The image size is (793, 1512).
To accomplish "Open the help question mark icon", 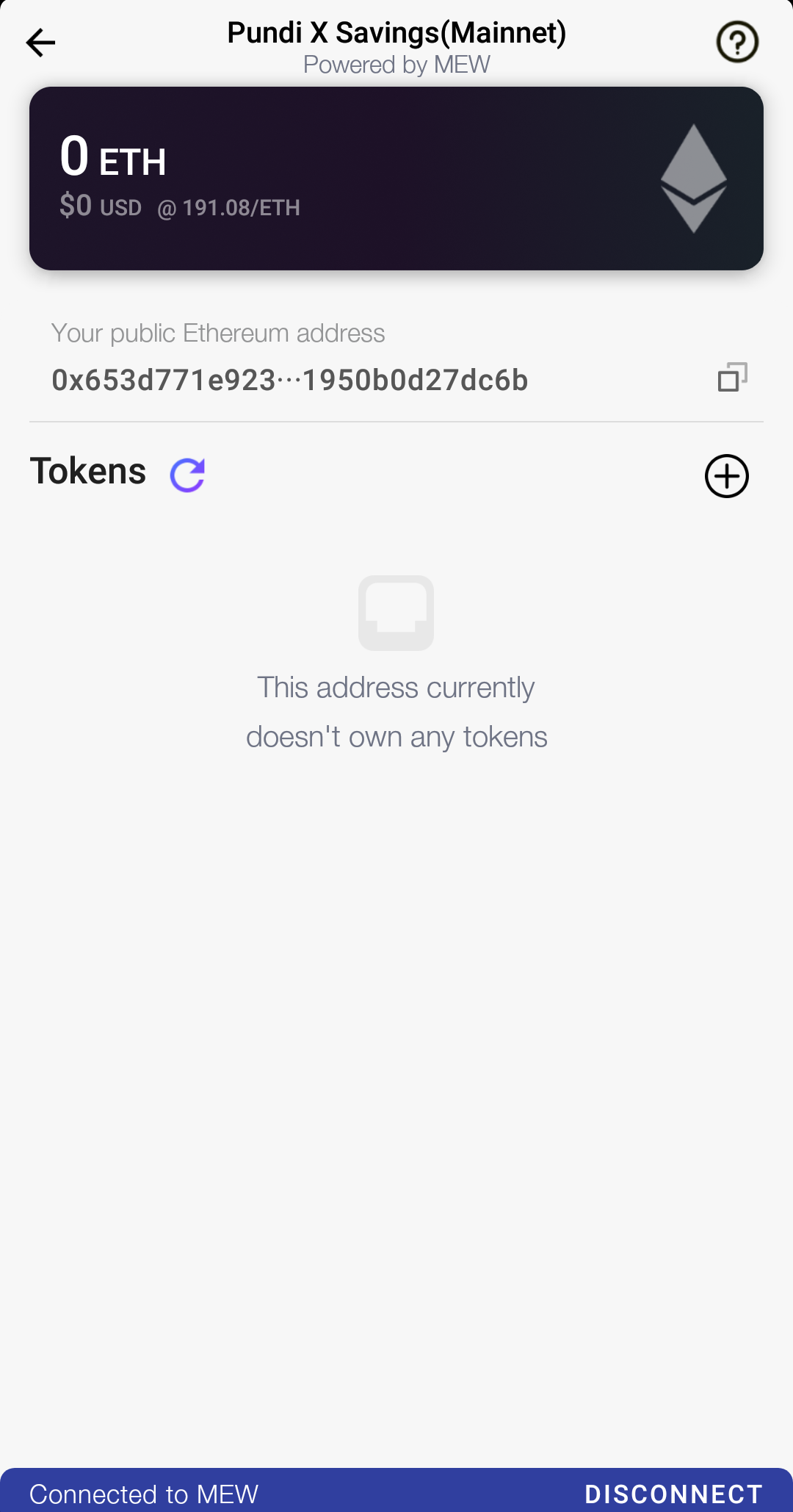I will pyautogui.click(x=737, y=42).
